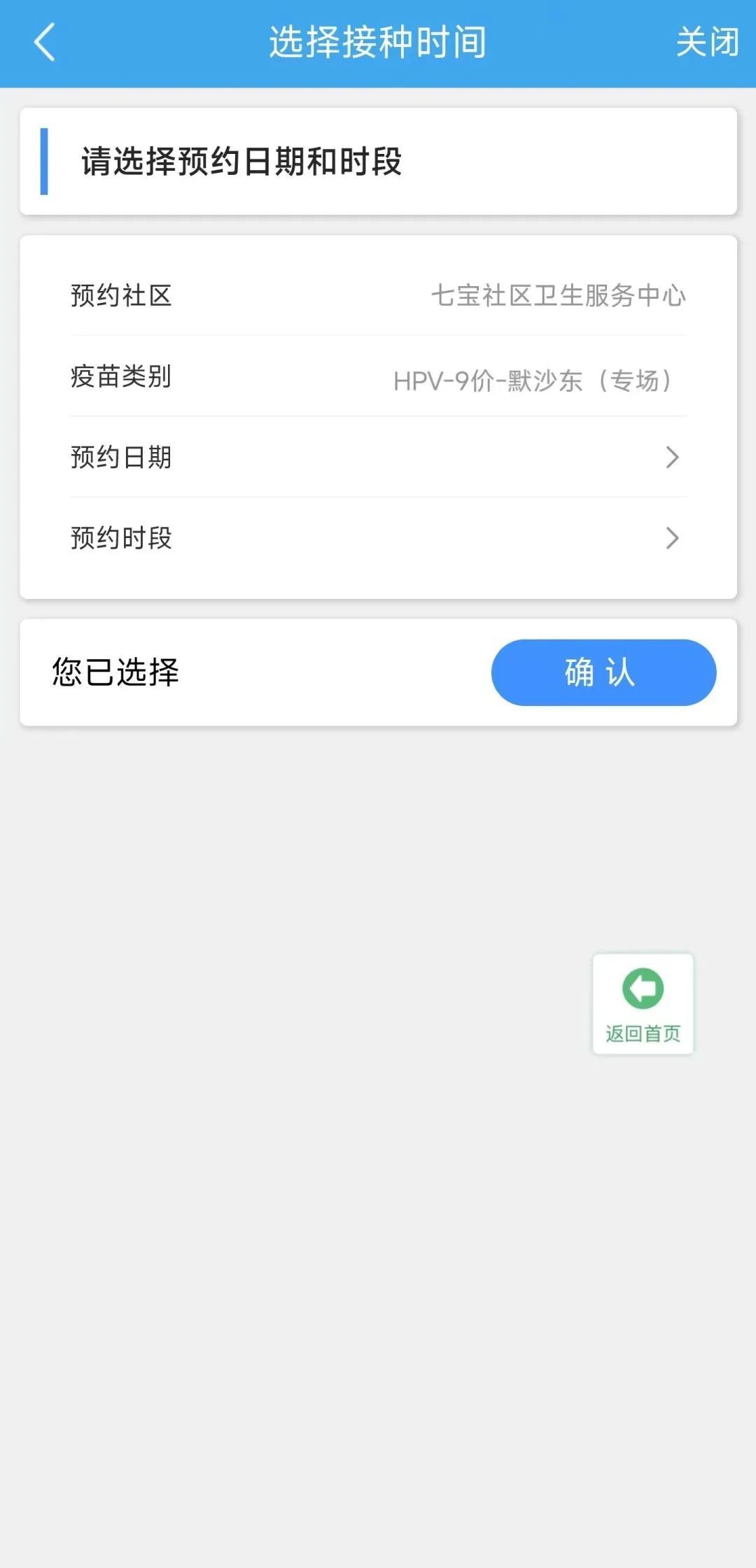Select the 疫苗类别 row
756x1568 pixels.
378,377
